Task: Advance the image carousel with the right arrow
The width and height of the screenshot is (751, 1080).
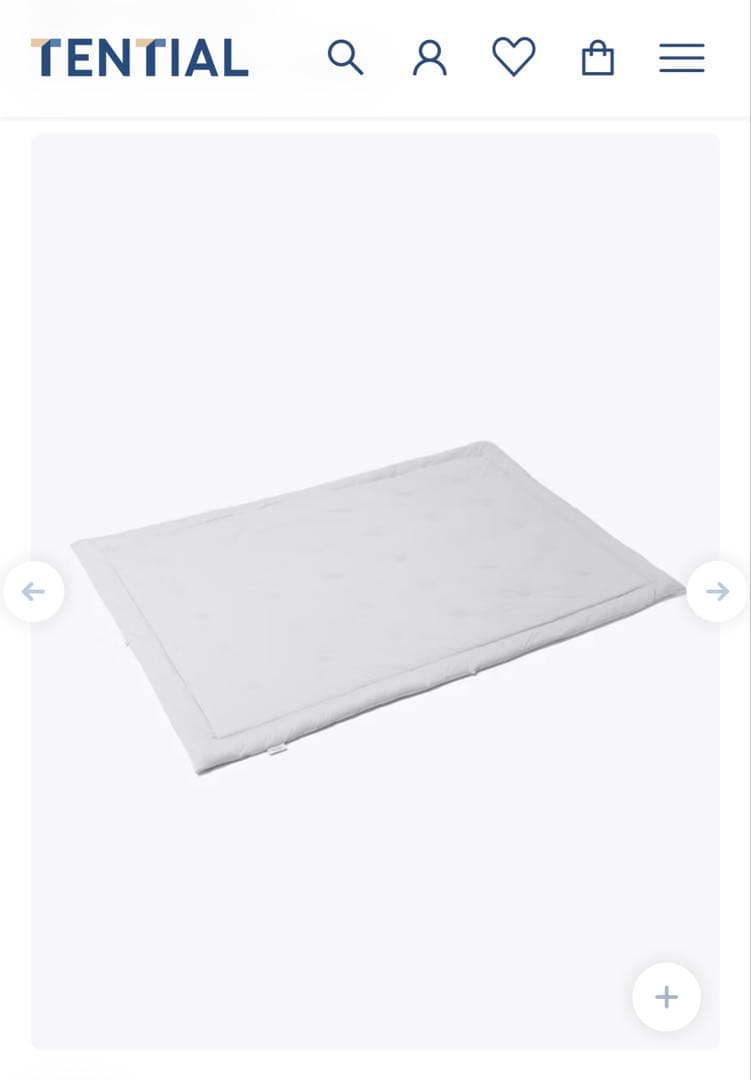Action: click(716, 591)
